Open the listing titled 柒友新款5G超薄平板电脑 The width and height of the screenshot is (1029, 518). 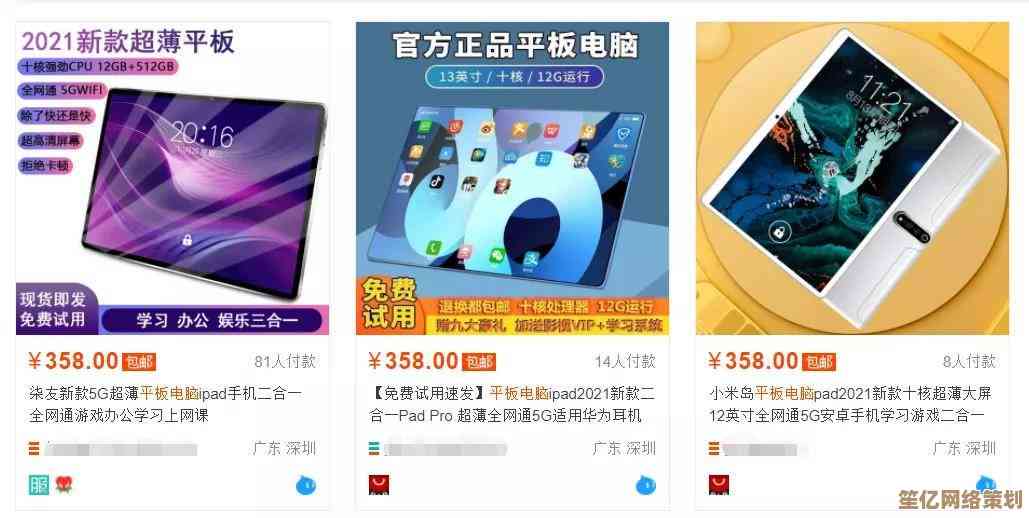[x=165, y=403]
